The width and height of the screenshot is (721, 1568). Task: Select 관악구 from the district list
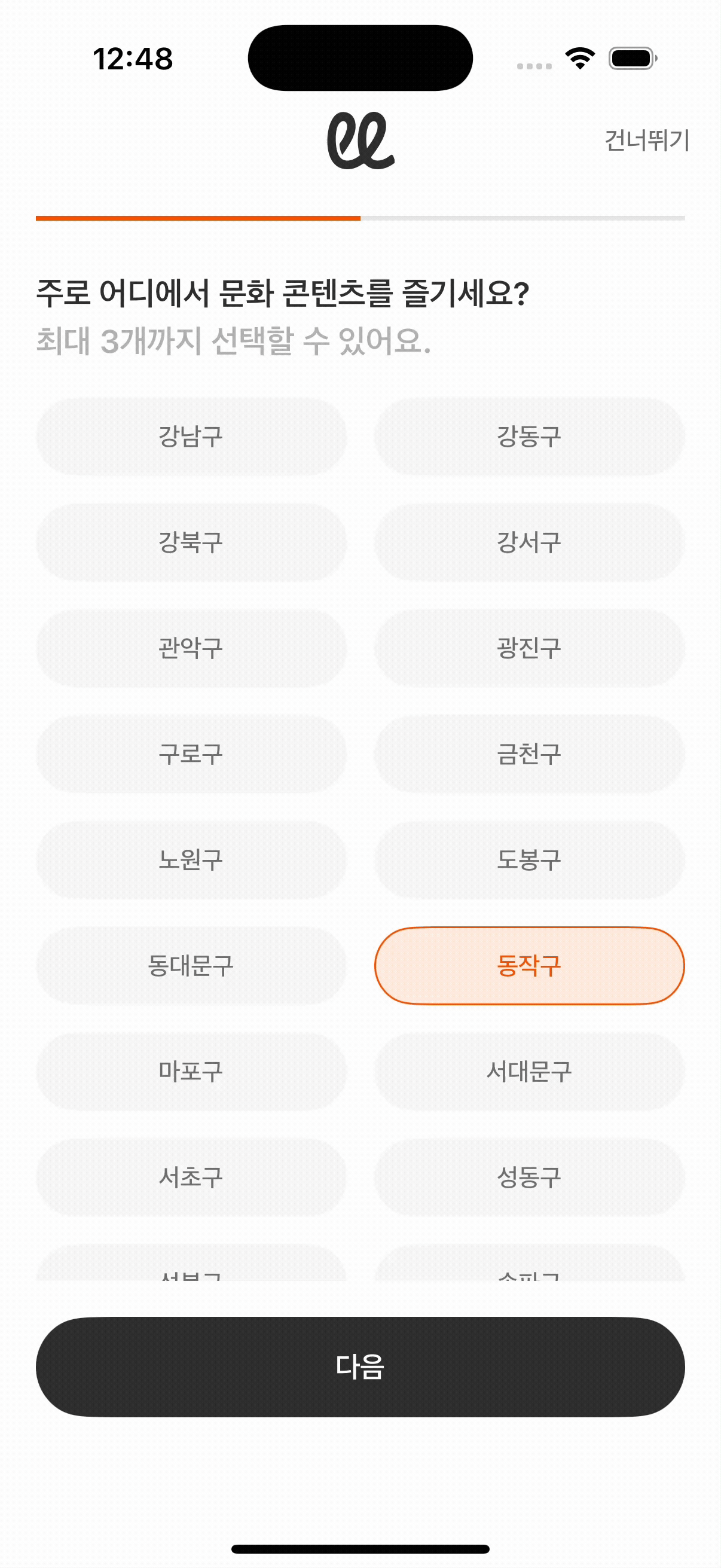pos(191,648)
